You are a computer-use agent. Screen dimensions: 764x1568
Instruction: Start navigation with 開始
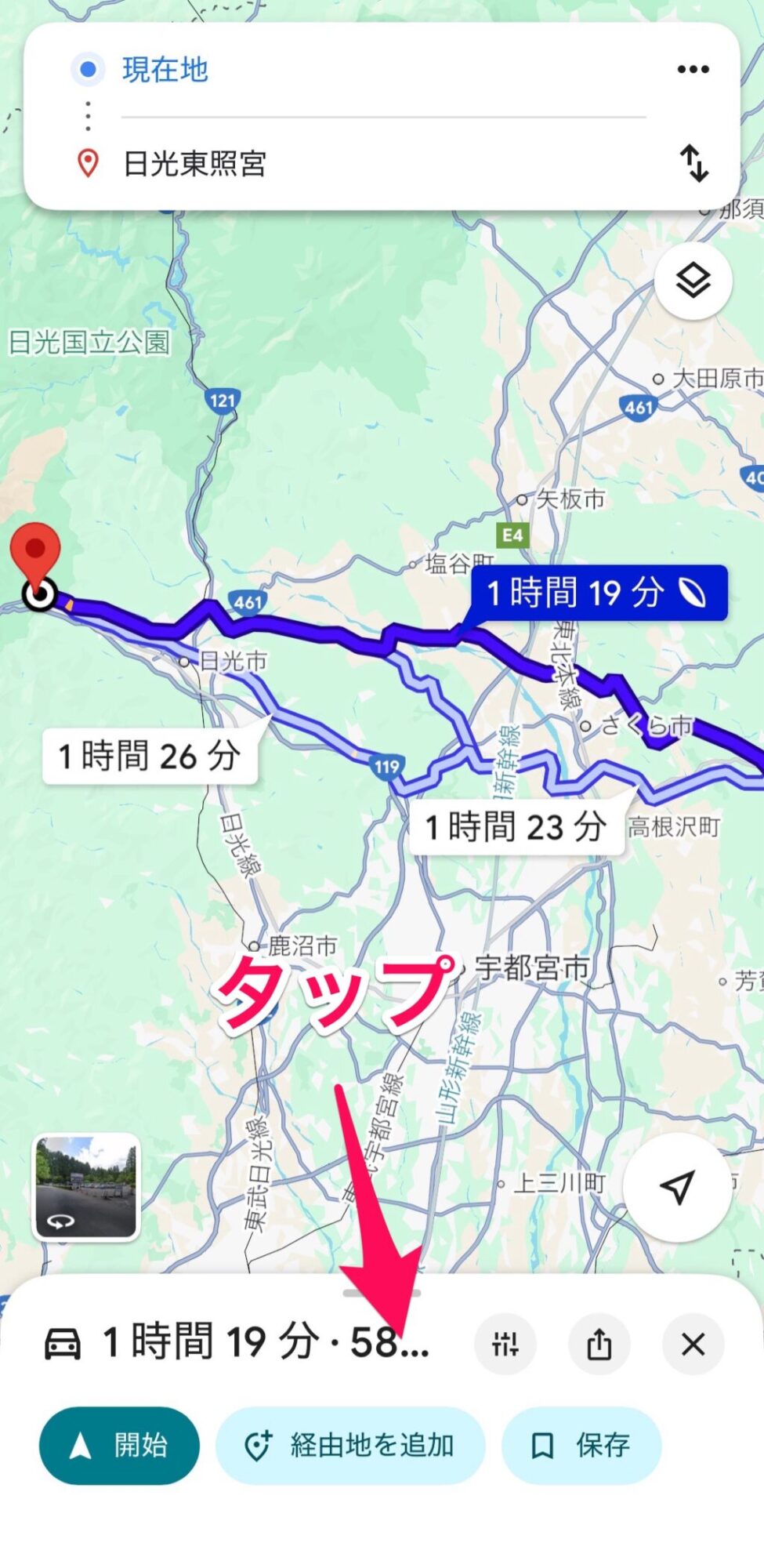tap(119, 1445)
